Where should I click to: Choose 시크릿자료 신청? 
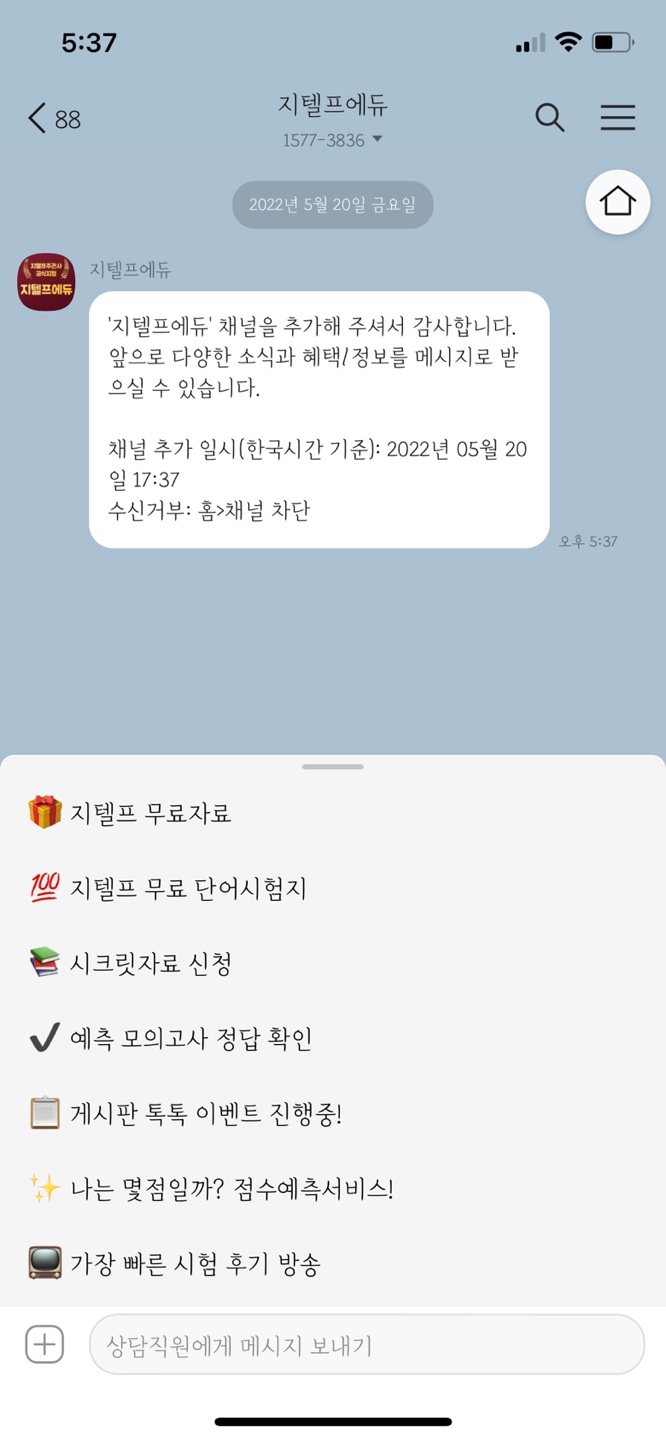[x=150, y=963]
